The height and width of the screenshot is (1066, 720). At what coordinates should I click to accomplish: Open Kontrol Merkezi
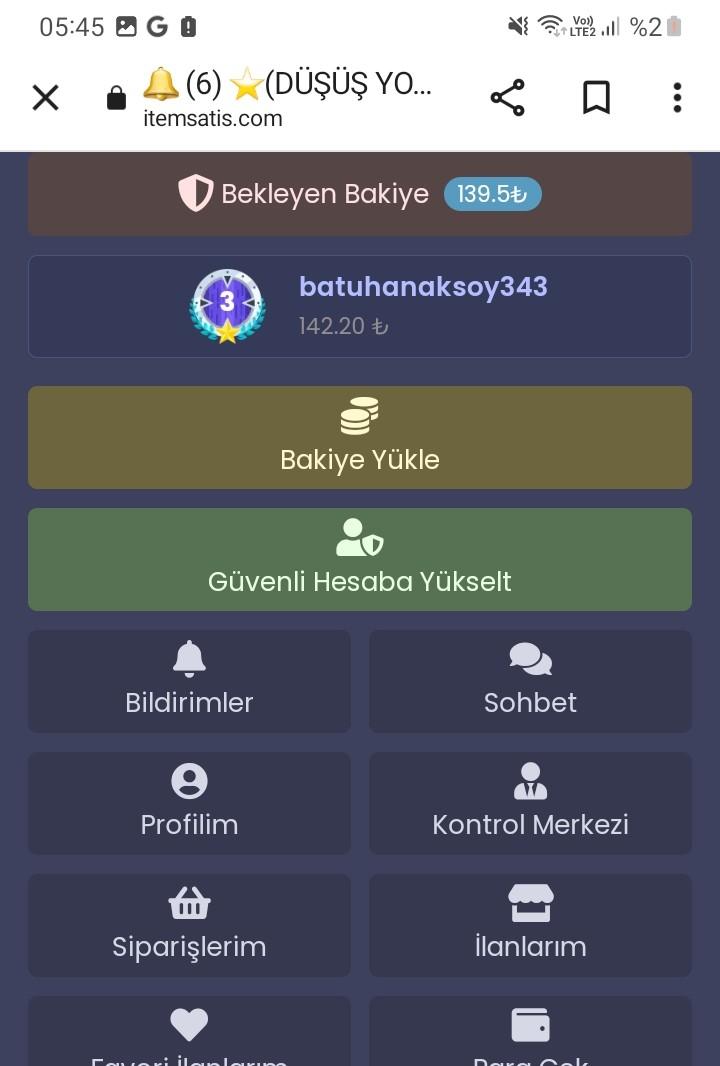(530, 804)
